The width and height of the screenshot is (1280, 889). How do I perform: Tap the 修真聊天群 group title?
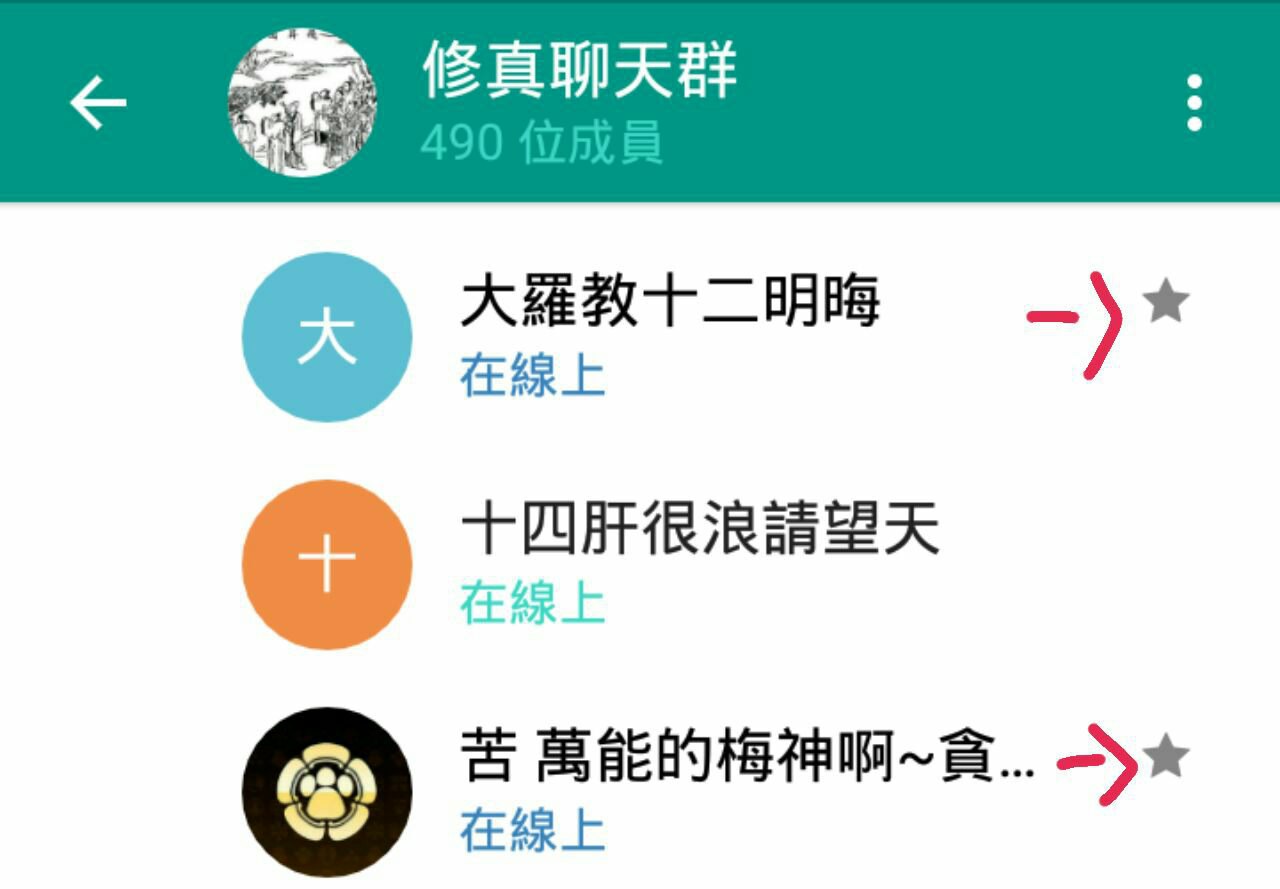[x=579, y=73]
